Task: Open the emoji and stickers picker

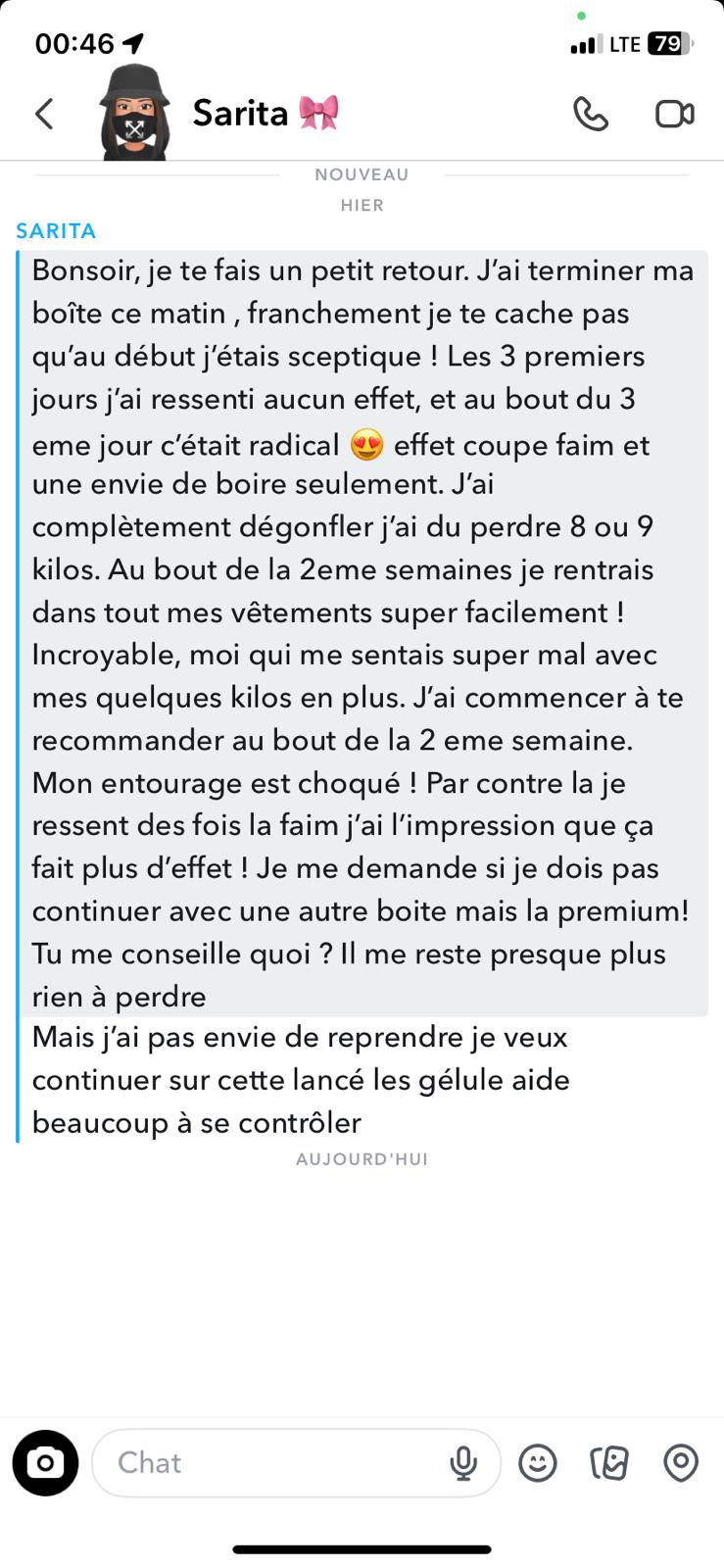Action: (x=537, y=1463)
